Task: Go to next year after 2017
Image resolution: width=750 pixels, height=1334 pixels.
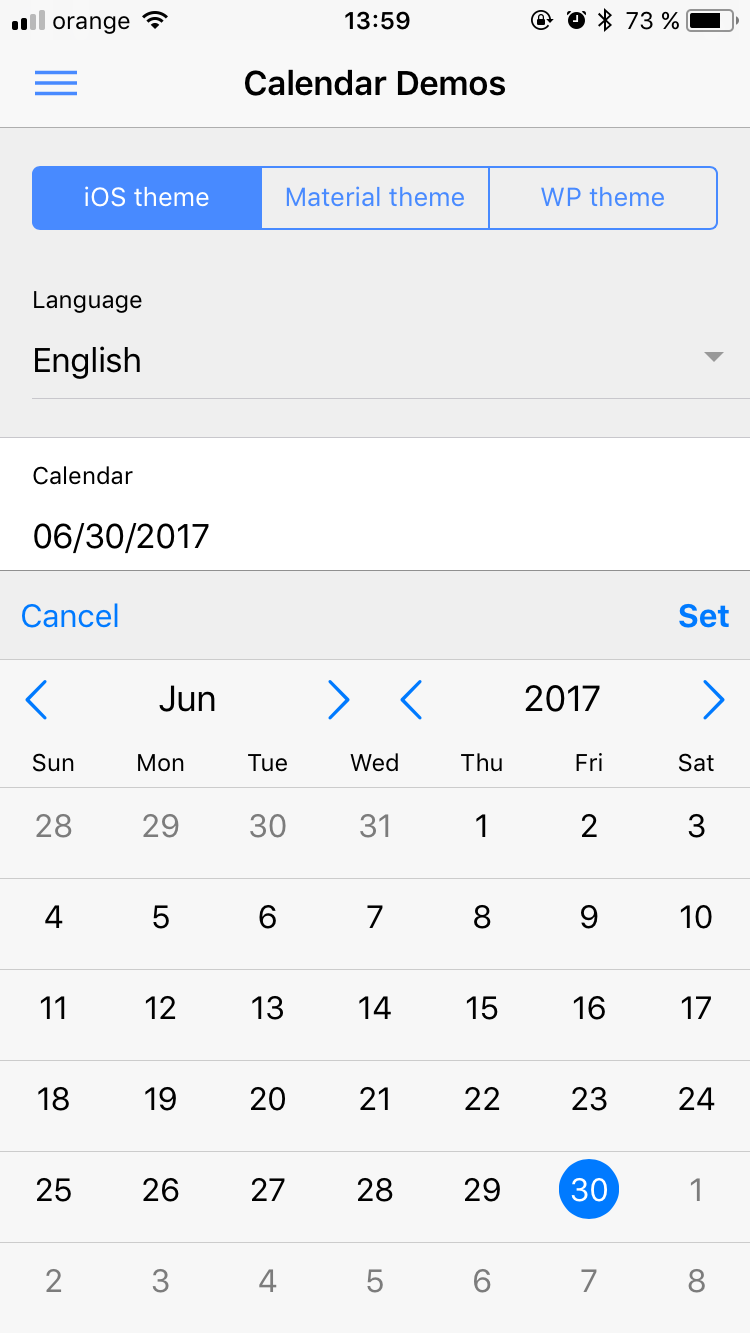Action: coord(713,700)
